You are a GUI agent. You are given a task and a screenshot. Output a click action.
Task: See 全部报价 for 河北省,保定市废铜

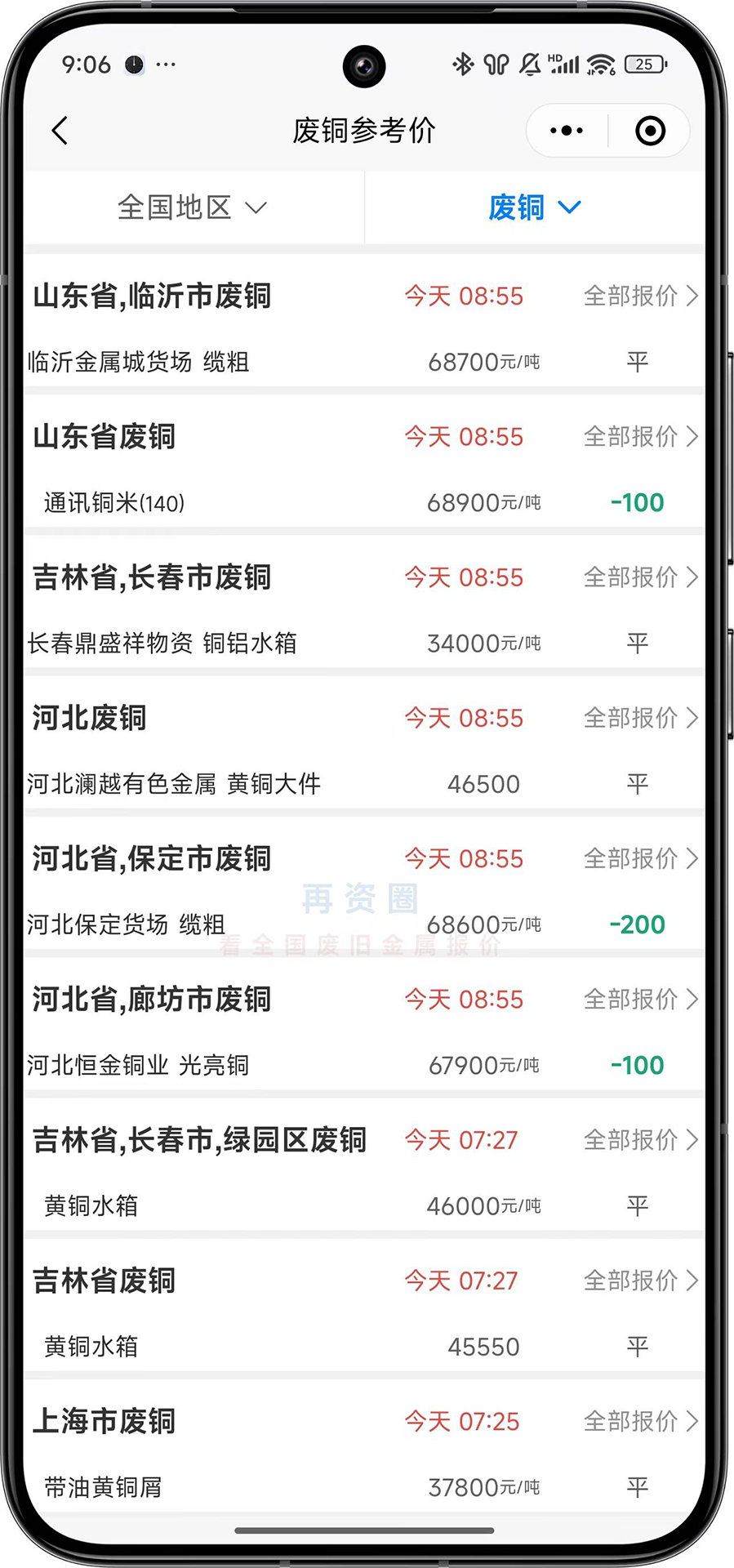640,858
